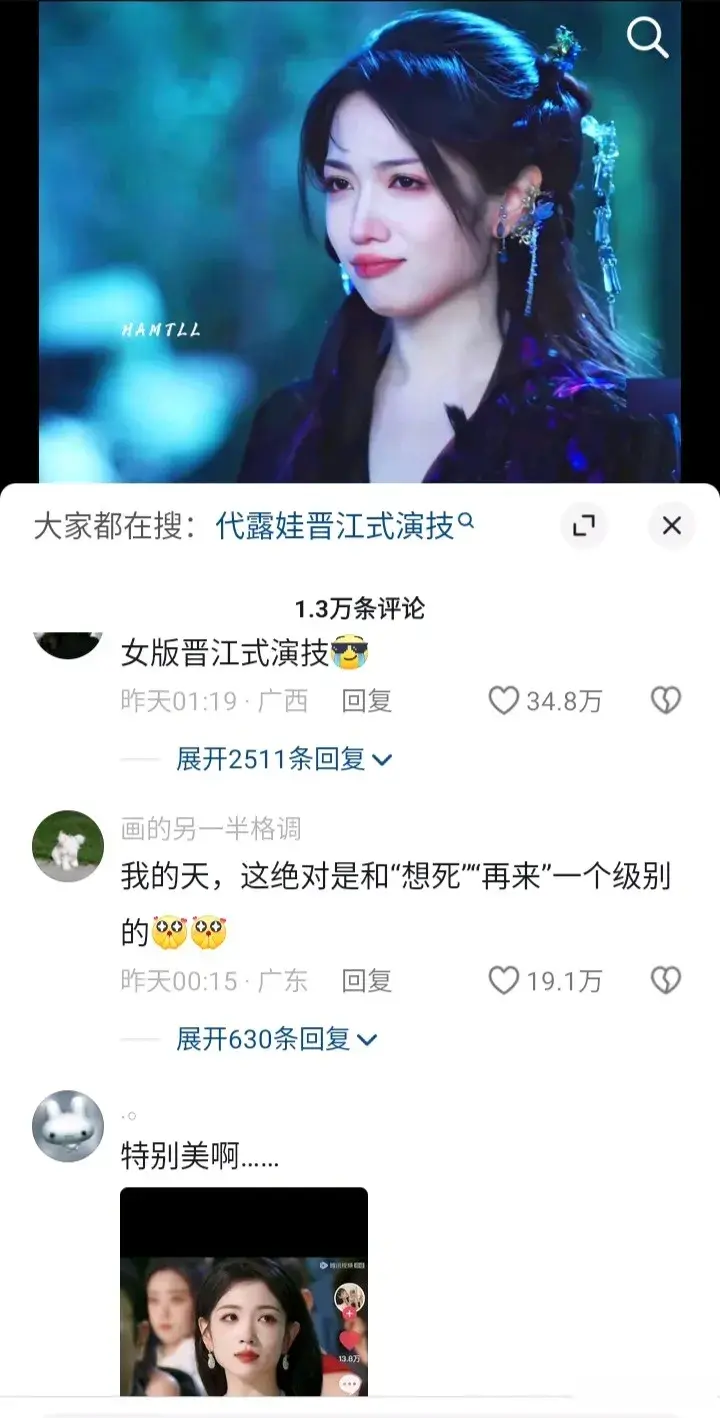Expand the 630 replies

(276, 1040)
